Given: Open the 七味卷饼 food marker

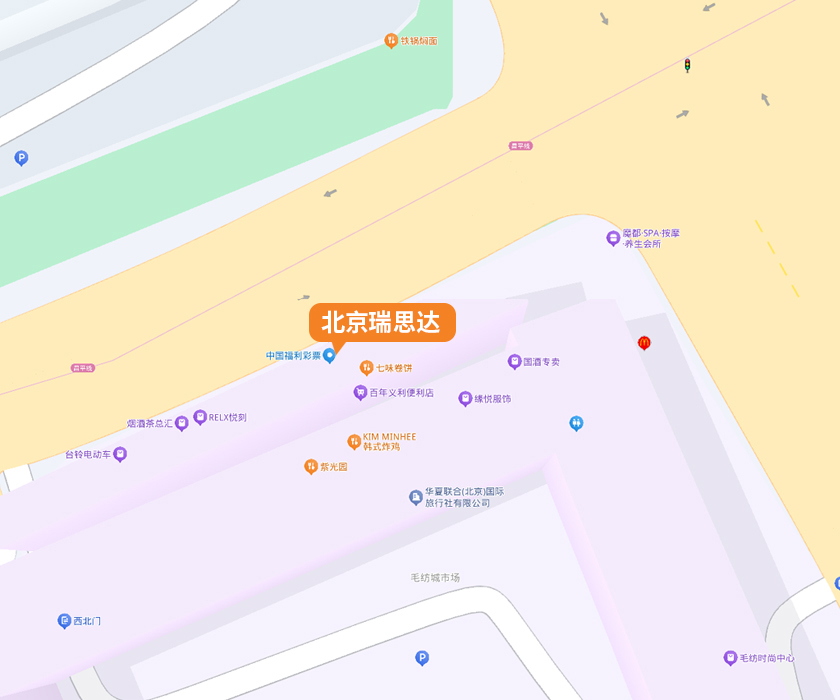Looking at the screenshot, I should tap(367, 368).
